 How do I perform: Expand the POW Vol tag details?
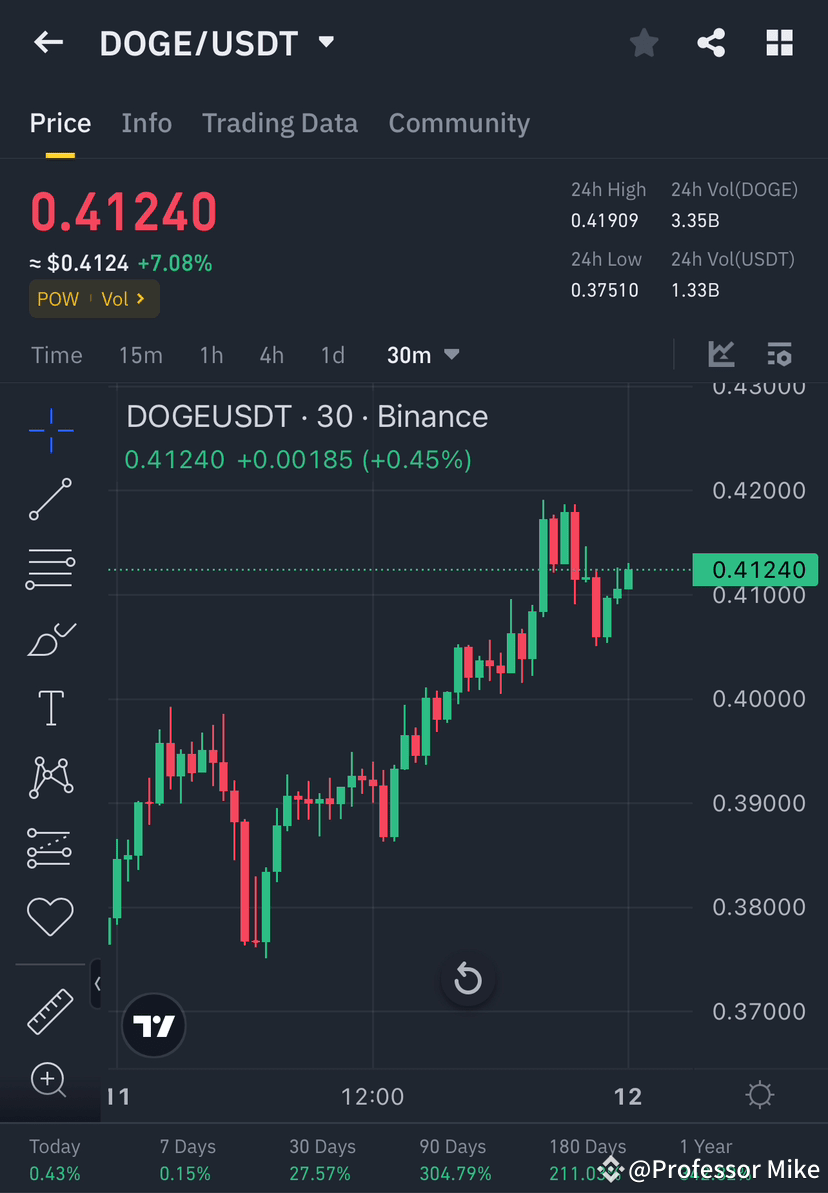tap(94, 298)
